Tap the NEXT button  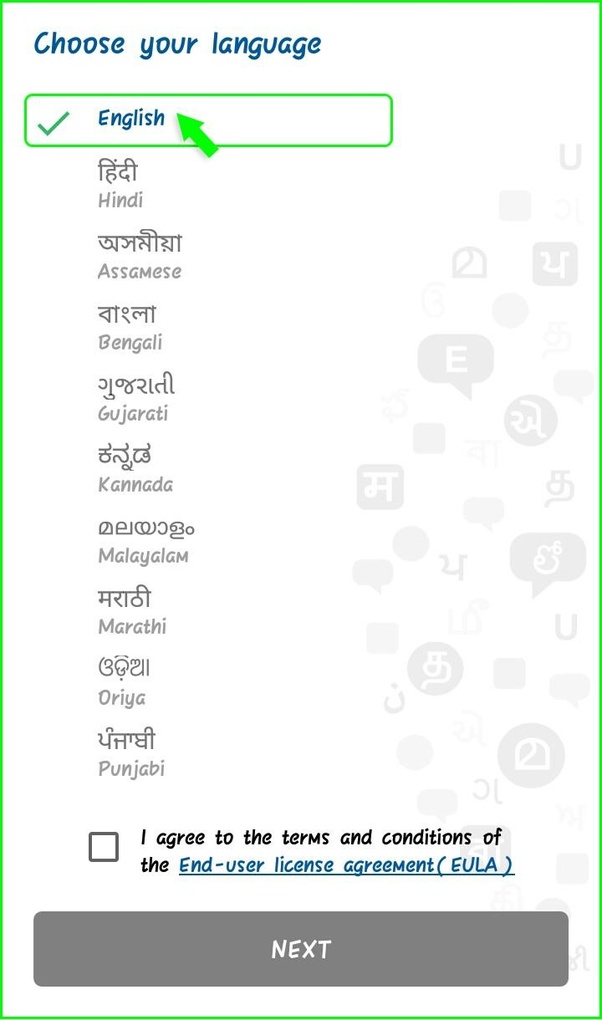click(300, 949)
